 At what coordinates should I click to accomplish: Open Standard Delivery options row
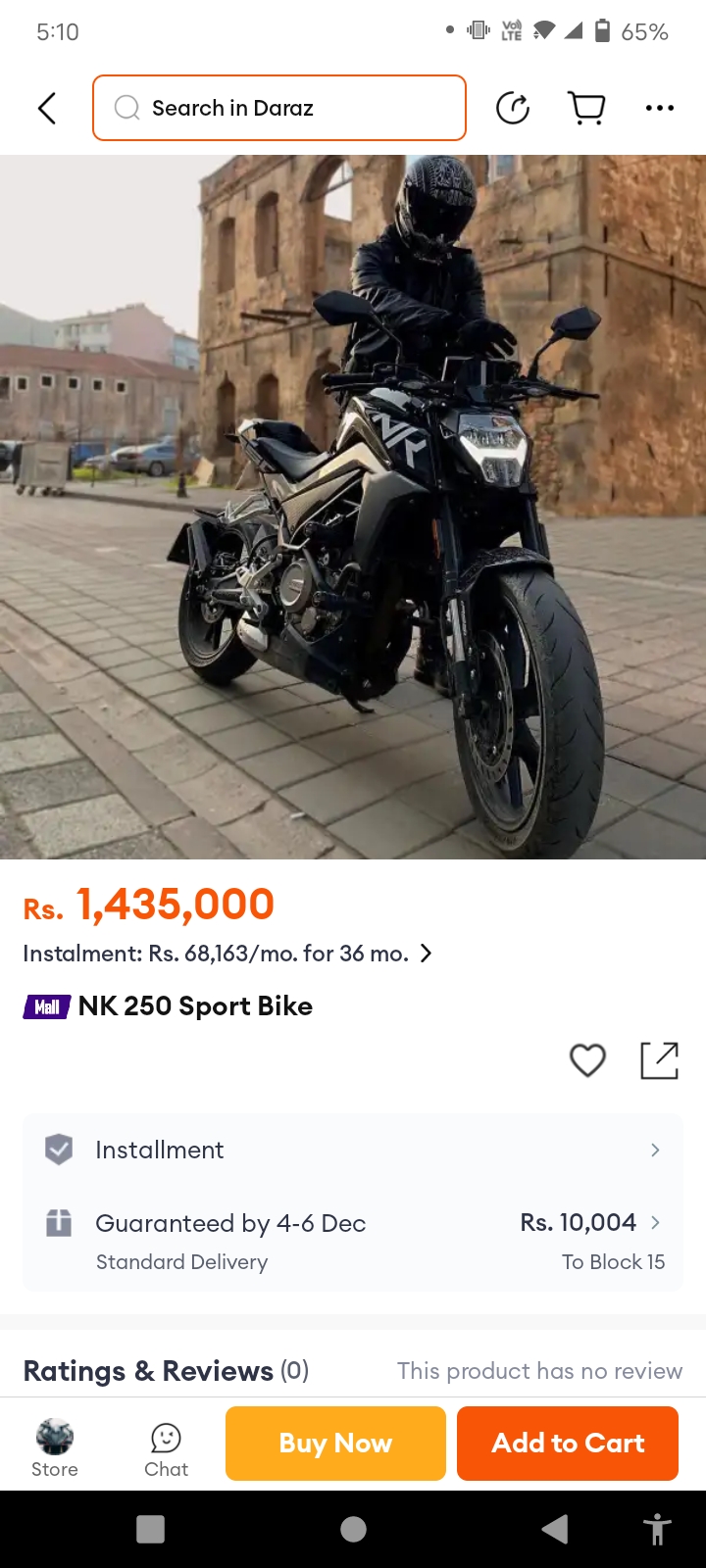point(353,1241)
